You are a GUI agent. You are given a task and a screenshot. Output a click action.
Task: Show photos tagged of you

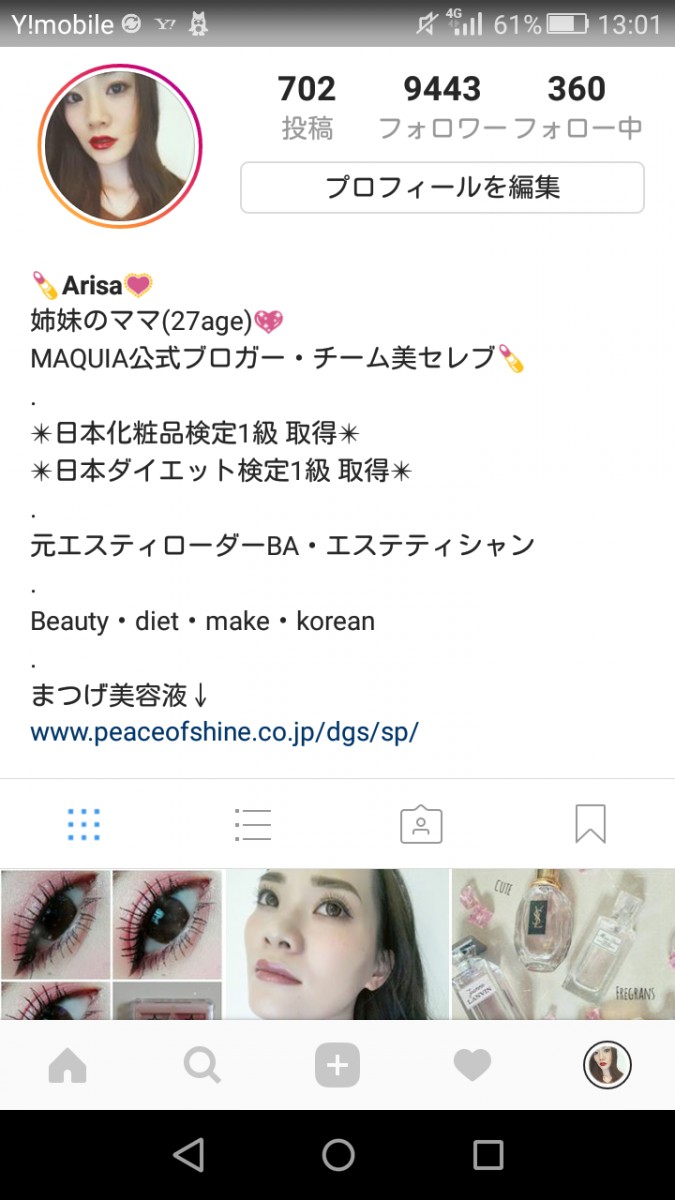421,824
